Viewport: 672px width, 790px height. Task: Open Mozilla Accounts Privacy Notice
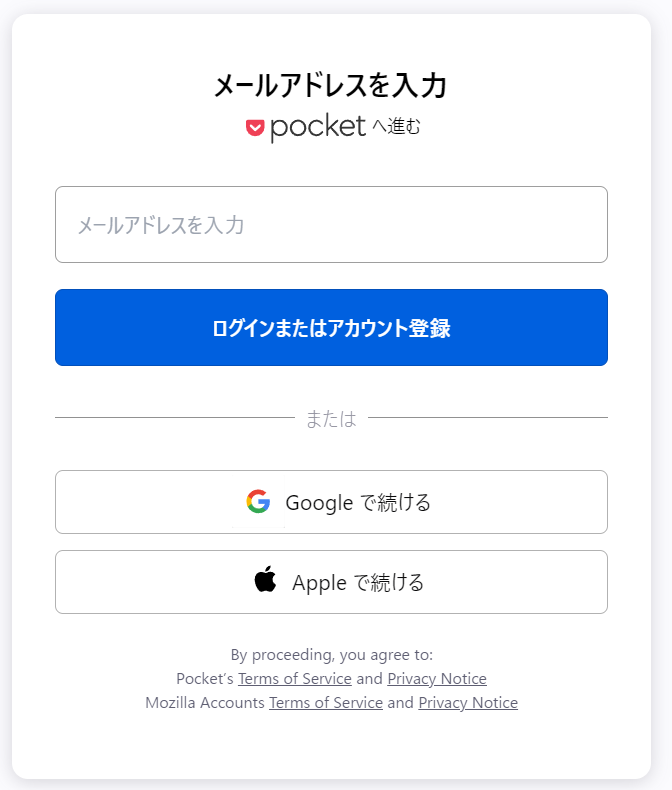(x=468, y=703)
